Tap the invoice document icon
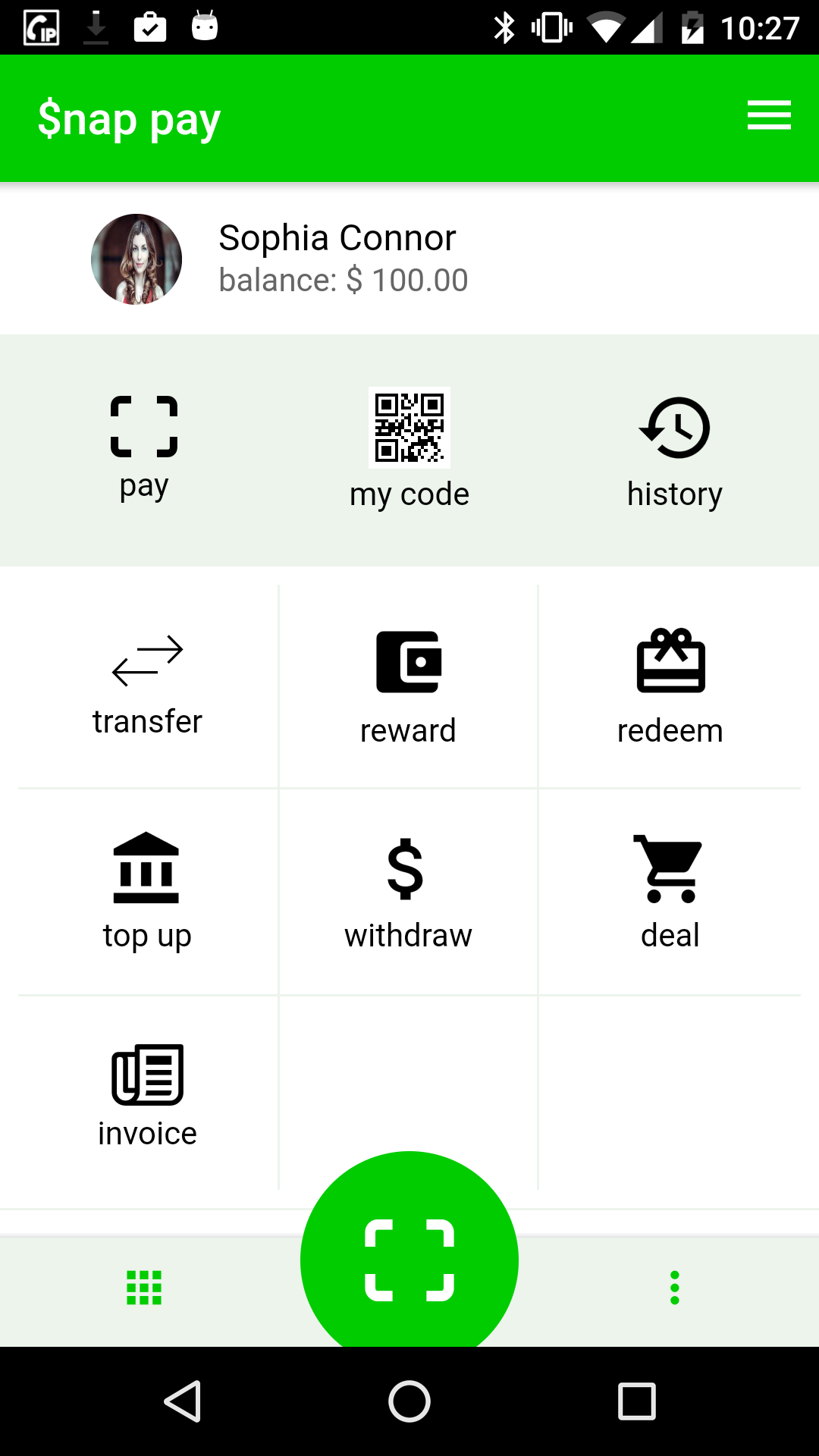Image resolution: width=819 pixels, height=1456 pixels. click(146, 1073)
